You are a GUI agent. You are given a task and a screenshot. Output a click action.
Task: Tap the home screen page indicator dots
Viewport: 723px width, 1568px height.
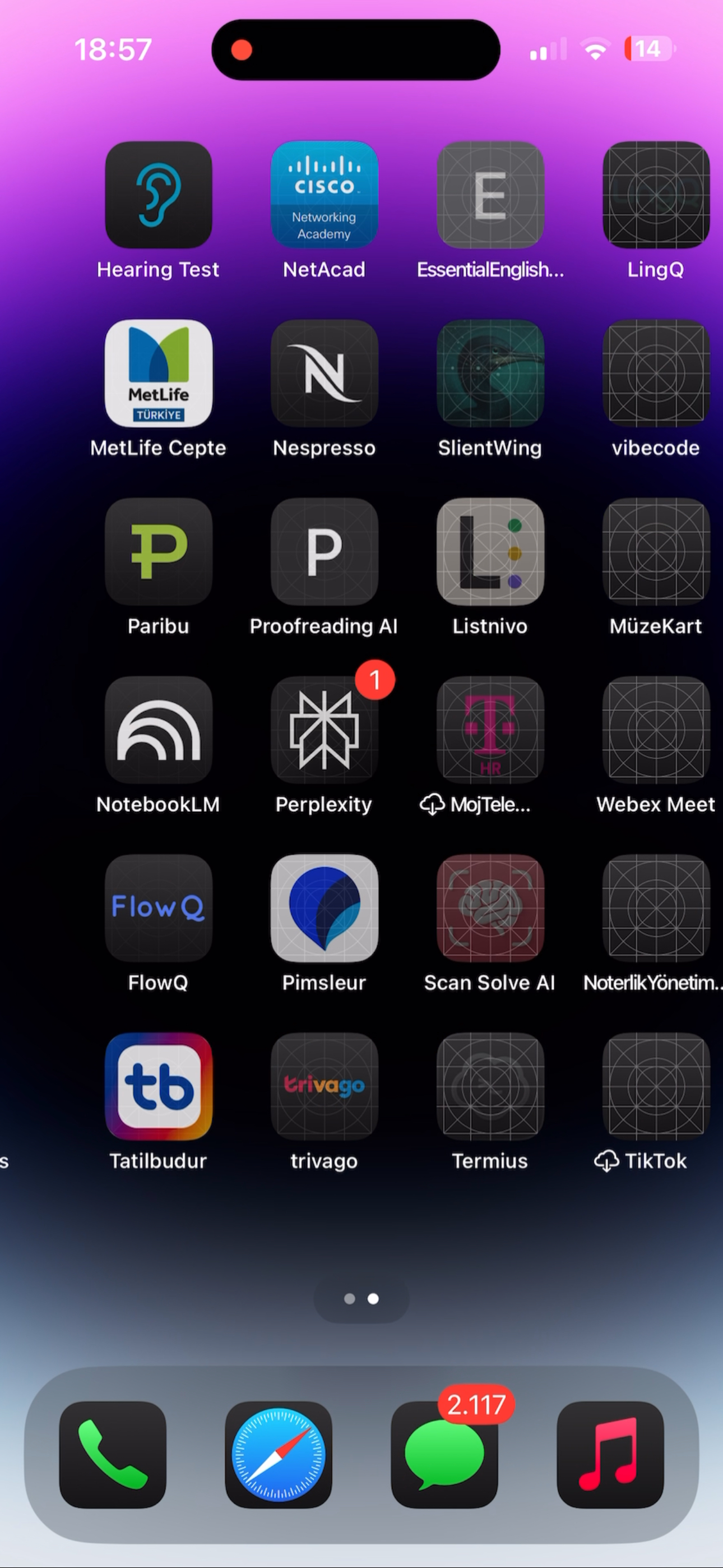tap(361, 1298)
